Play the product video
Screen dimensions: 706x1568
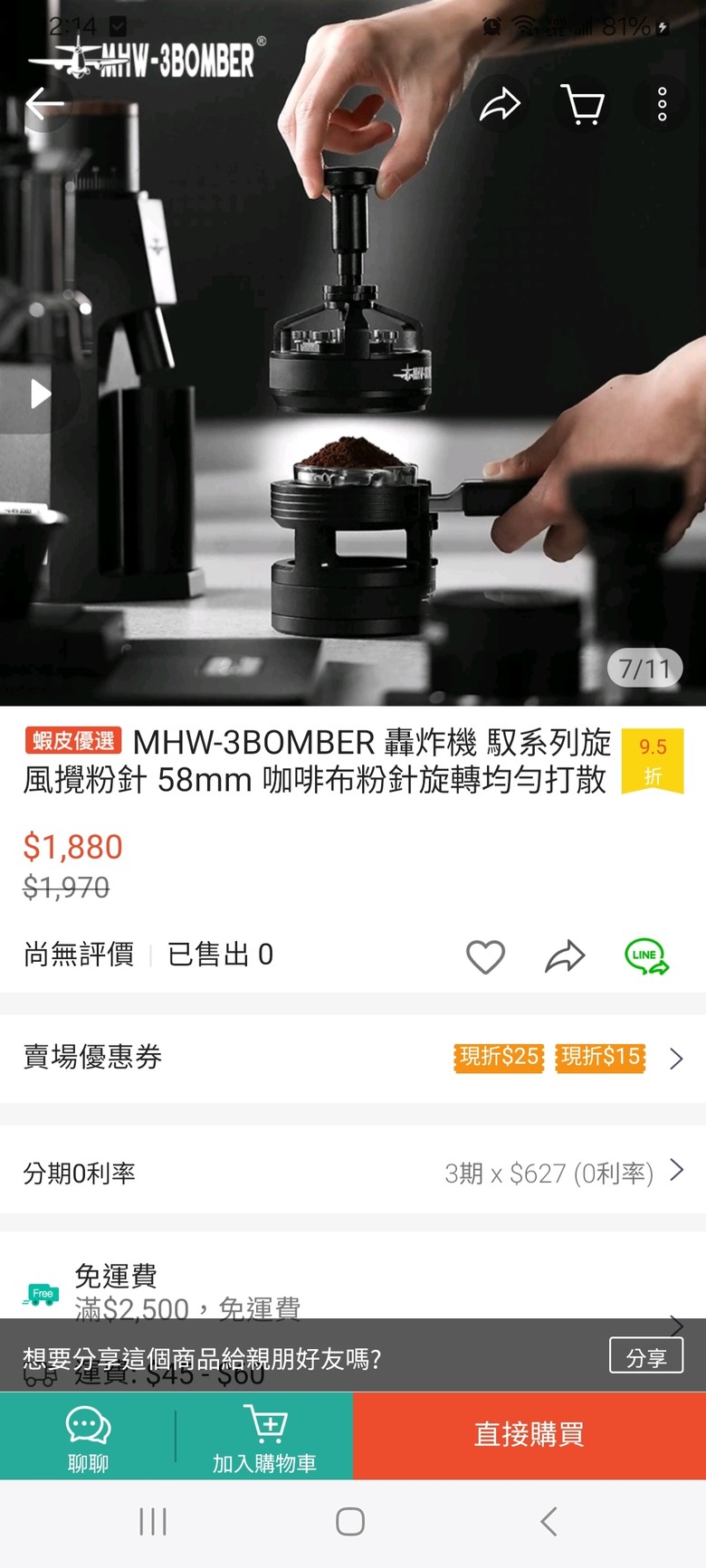click(x=40, y=394)
